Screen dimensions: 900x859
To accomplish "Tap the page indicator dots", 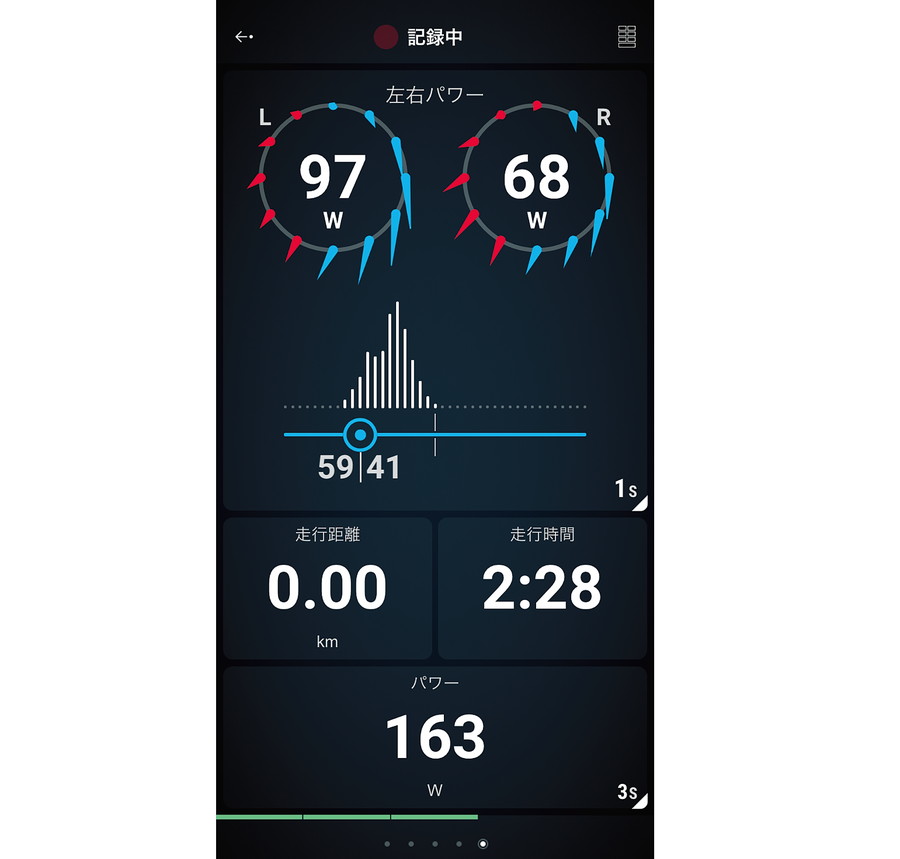I will click(435, 844).
